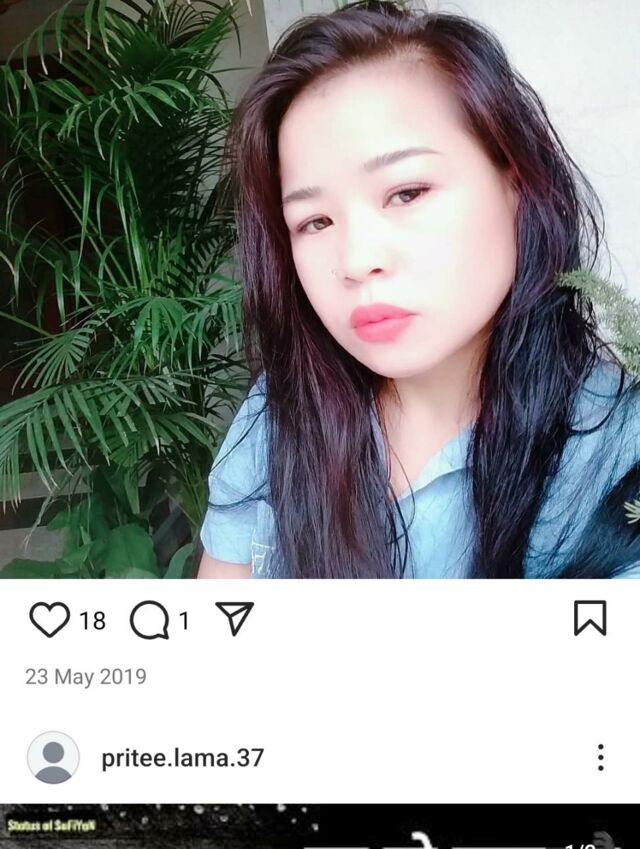The image size is (640, 849).
Task: Open the overflow menu for pritee.lama.37 post
Action: [x=600, y=757]
